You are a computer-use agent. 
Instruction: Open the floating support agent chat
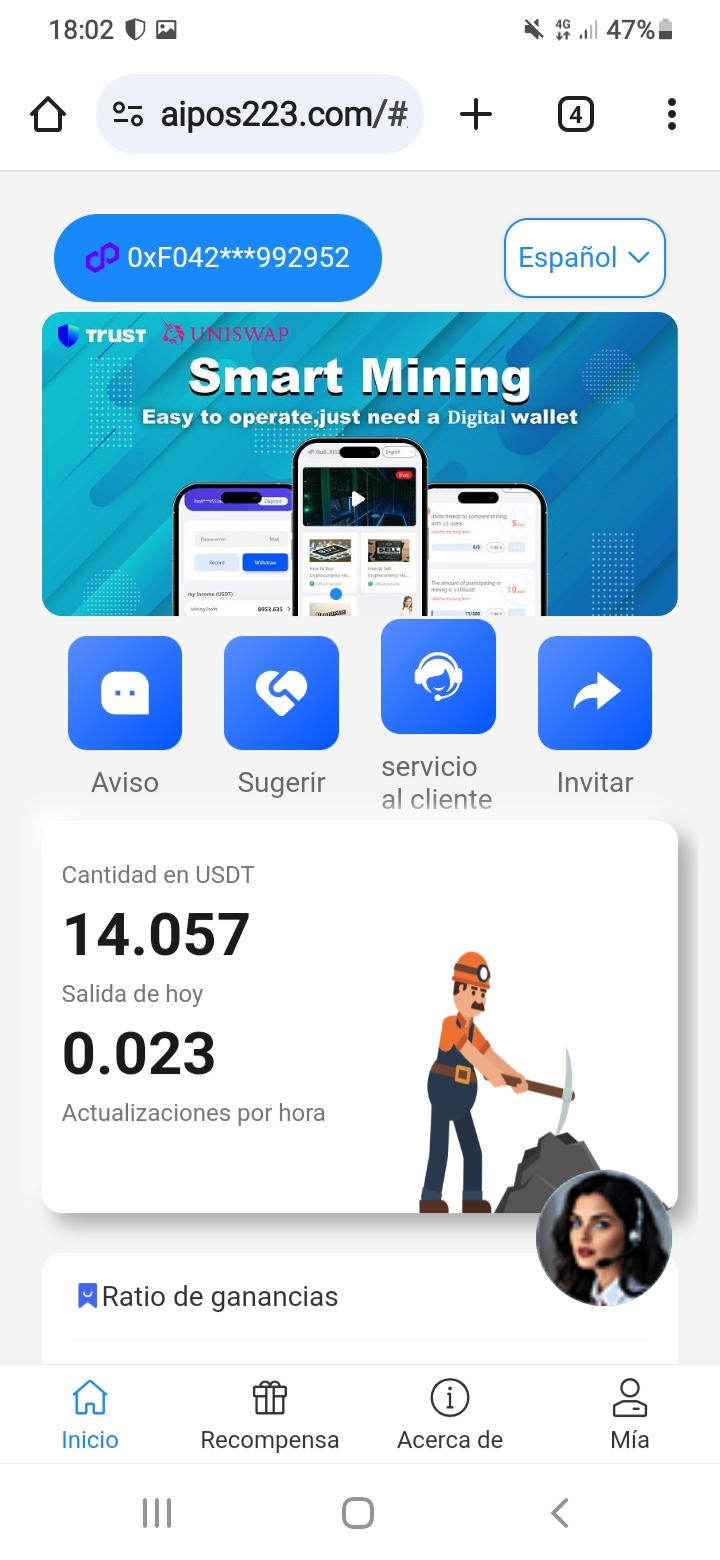[x=604, y=1238]
